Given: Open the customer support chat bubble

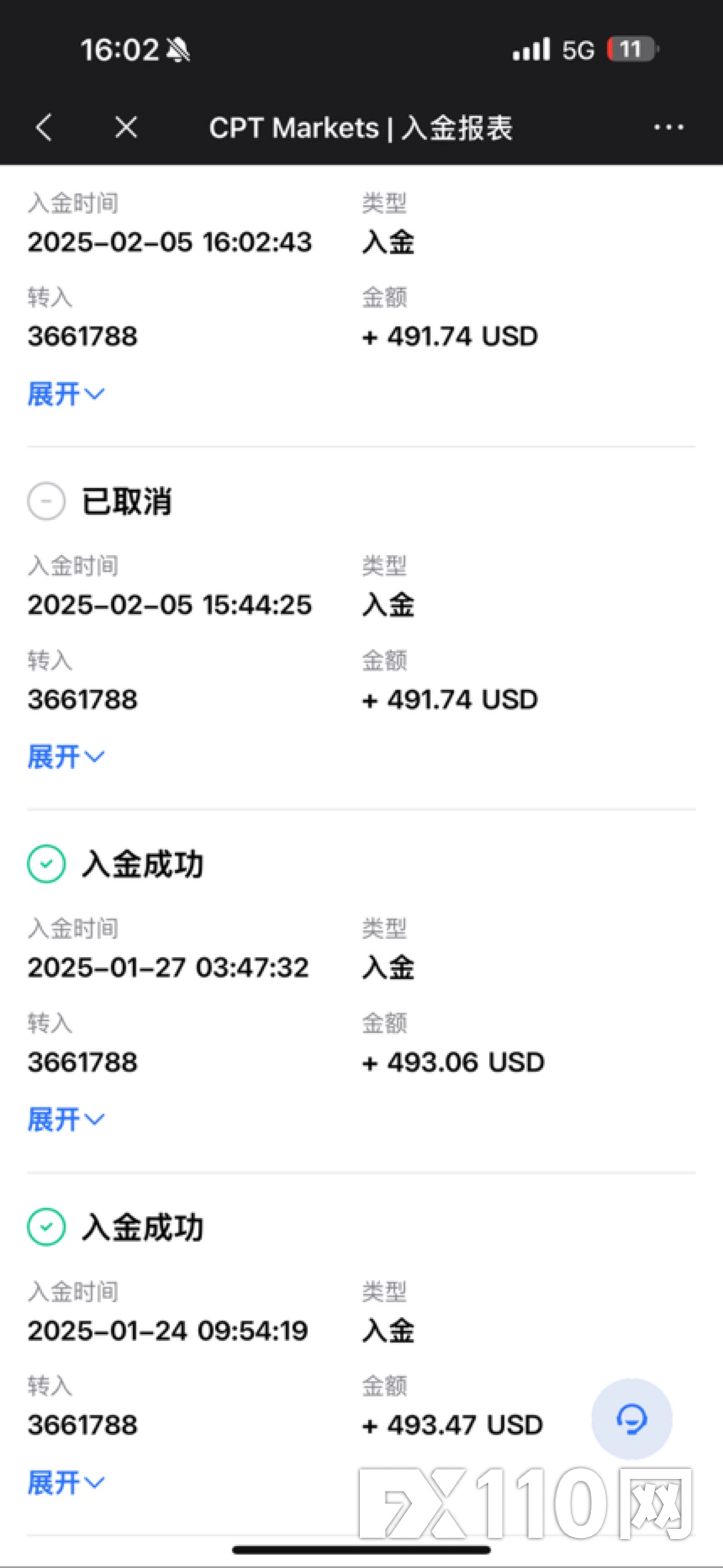Looking at the screenshot, I should [x=632, y=1419].
